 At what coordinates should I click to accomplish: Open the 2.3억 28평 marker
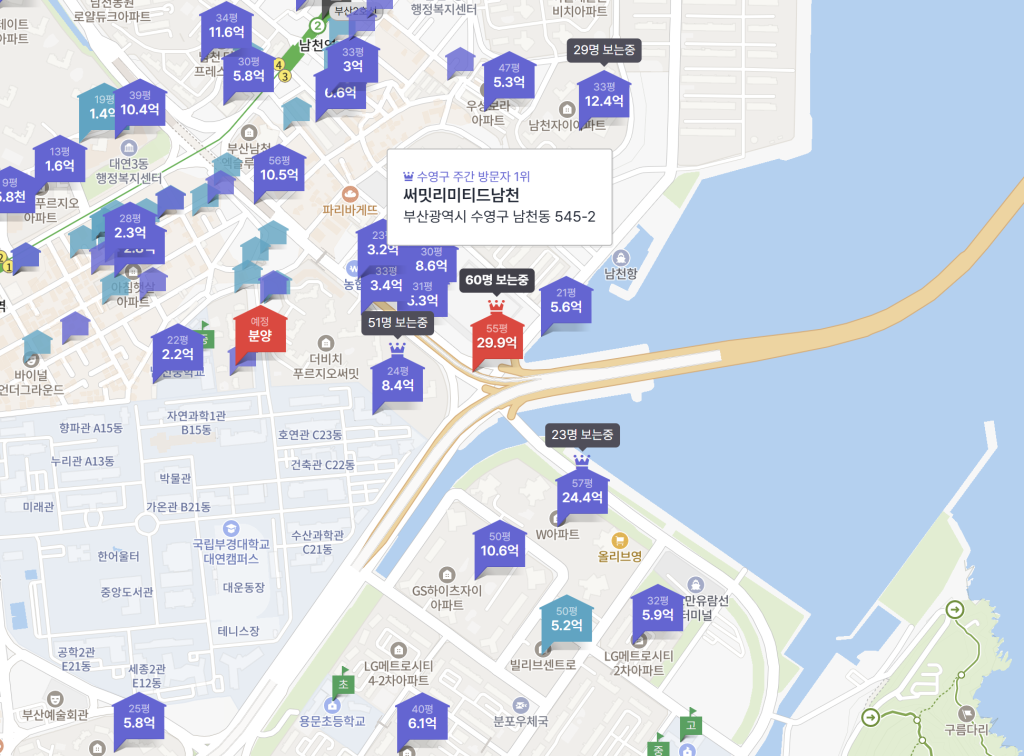(x=130, y=226)
